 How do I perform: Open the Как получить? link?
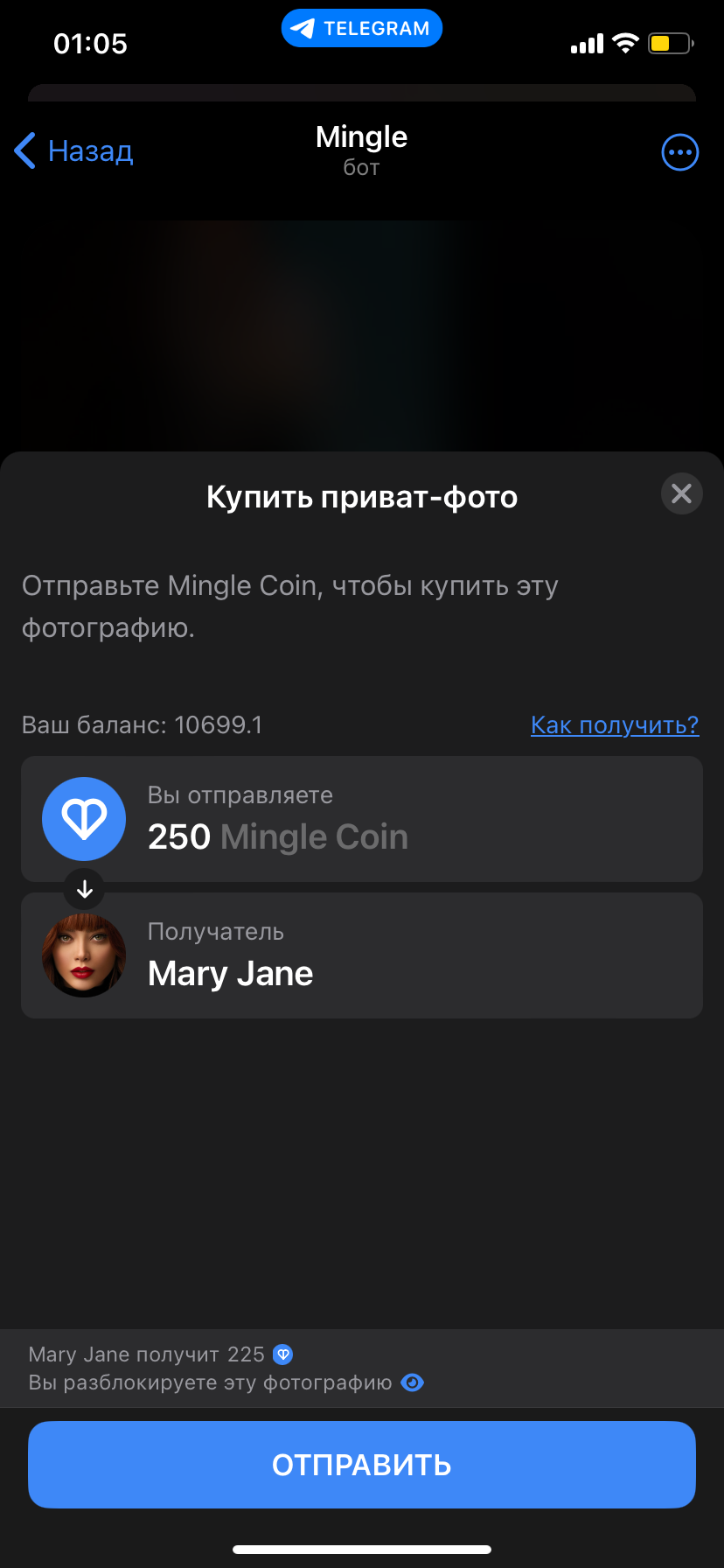coord(615,725)
